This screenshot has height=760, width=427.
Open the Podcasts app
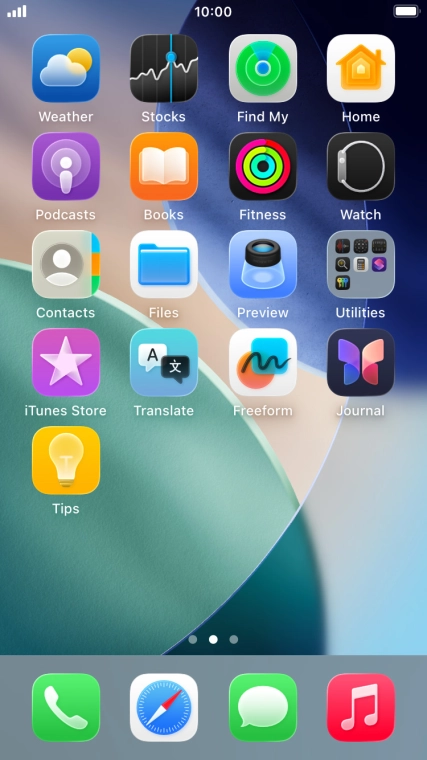pos(66,166)
